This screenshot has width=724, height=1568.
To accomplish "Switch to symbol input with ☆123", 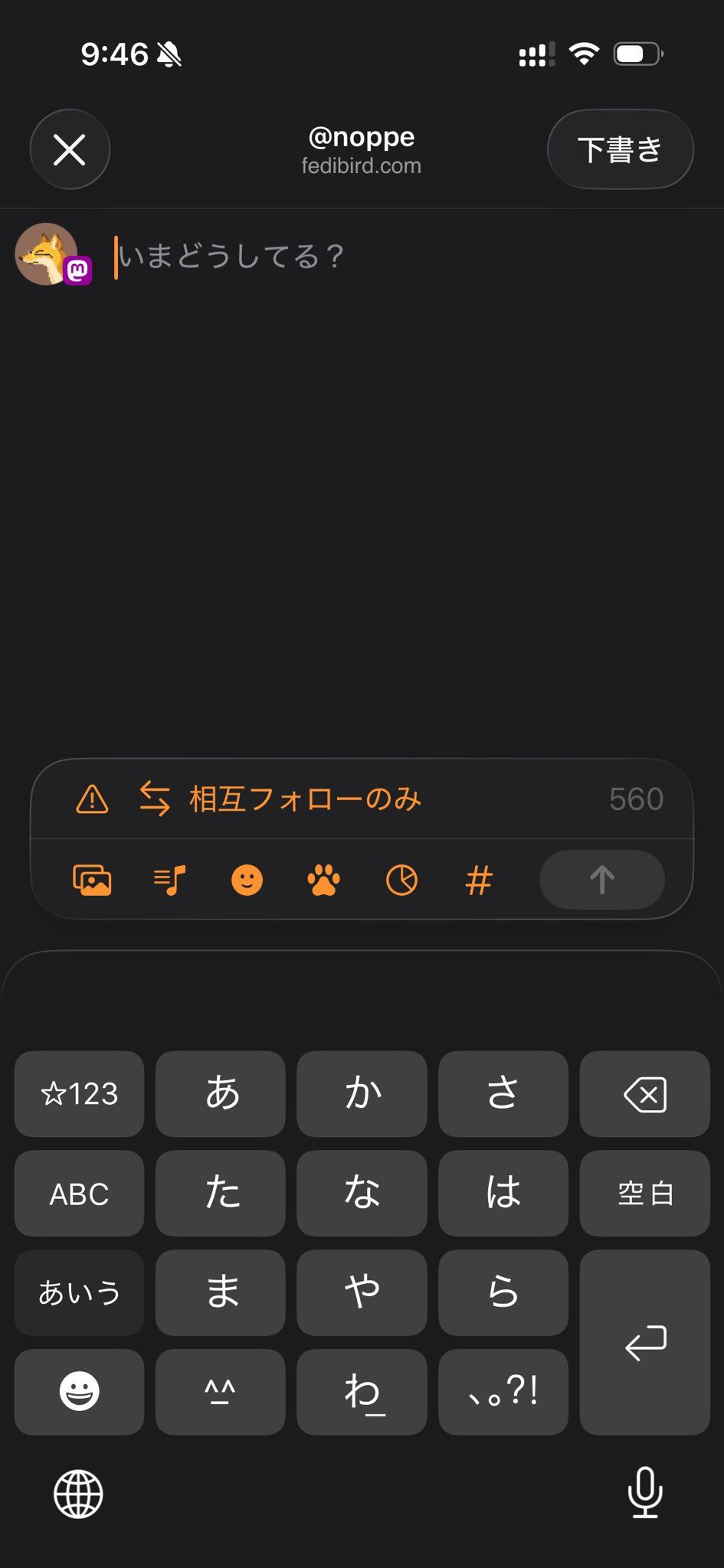I will pyautogui.click(x=78, y=1094).
